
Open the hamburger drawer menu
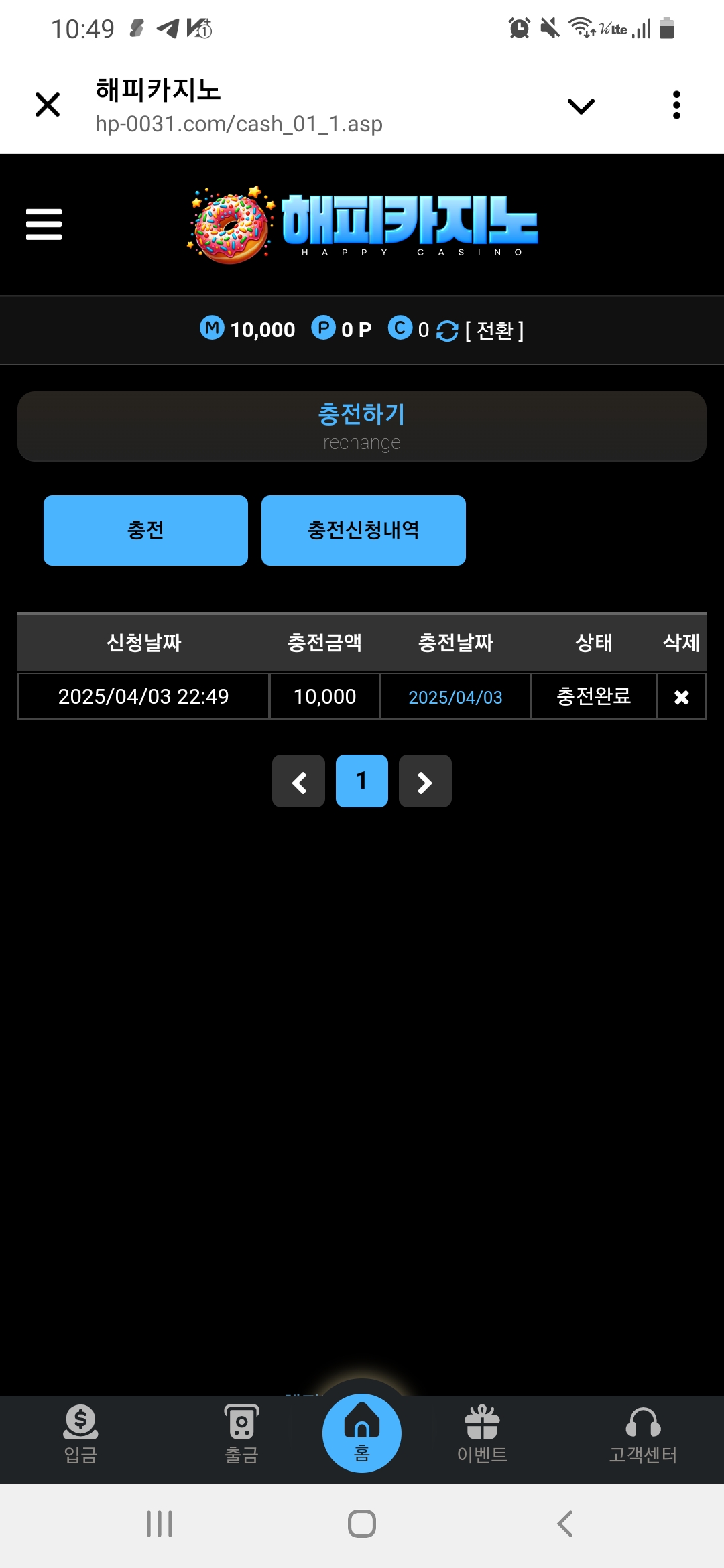(44, 224)
